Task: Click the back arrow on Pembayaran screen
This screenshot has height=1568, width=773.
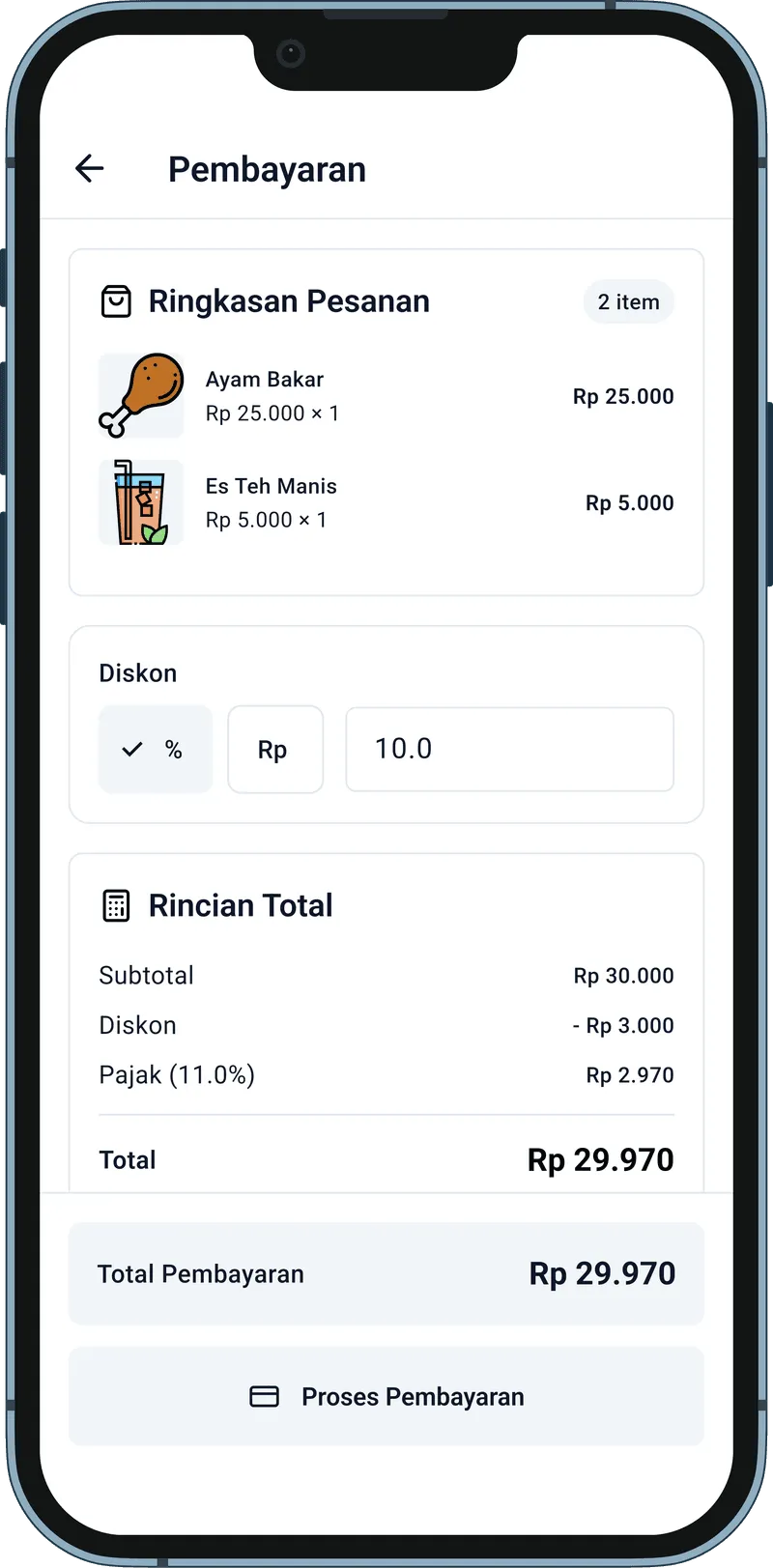Action: pyautogui.click(x=89, y=168)
